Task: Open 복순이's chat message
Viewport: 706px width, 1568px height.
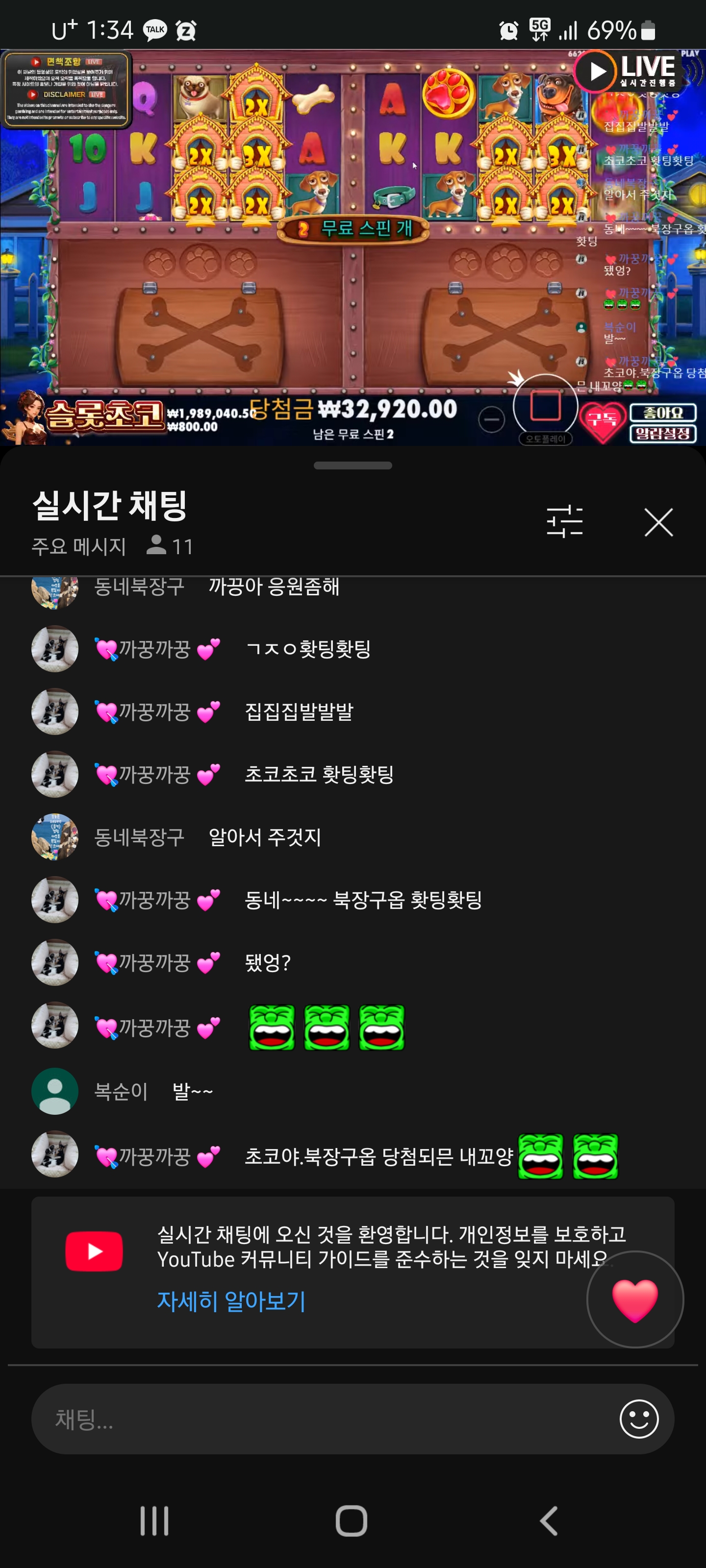Action: (192, 1091)
